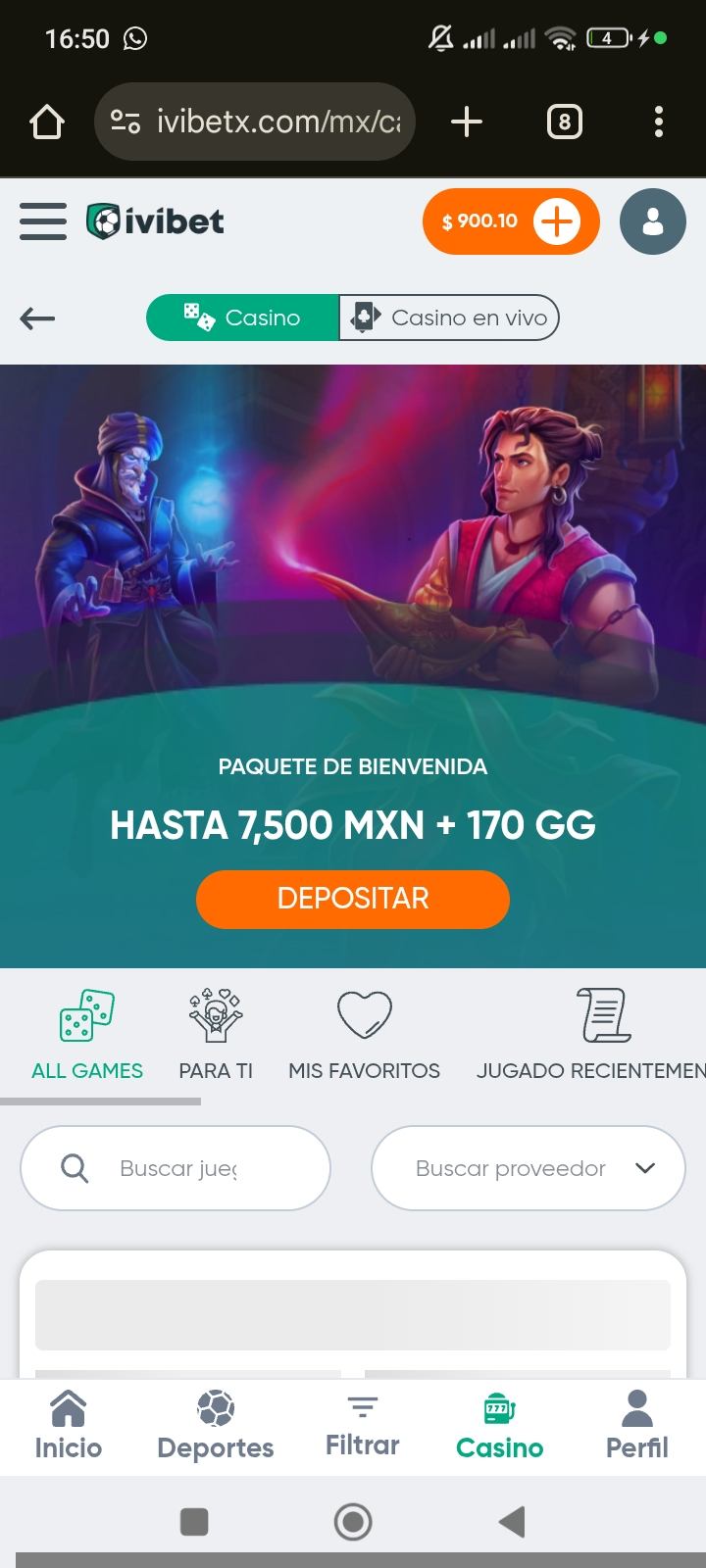Open the PARA TI category
The width and height of the screenshot is (706, 1568).
click(216, 1037)
